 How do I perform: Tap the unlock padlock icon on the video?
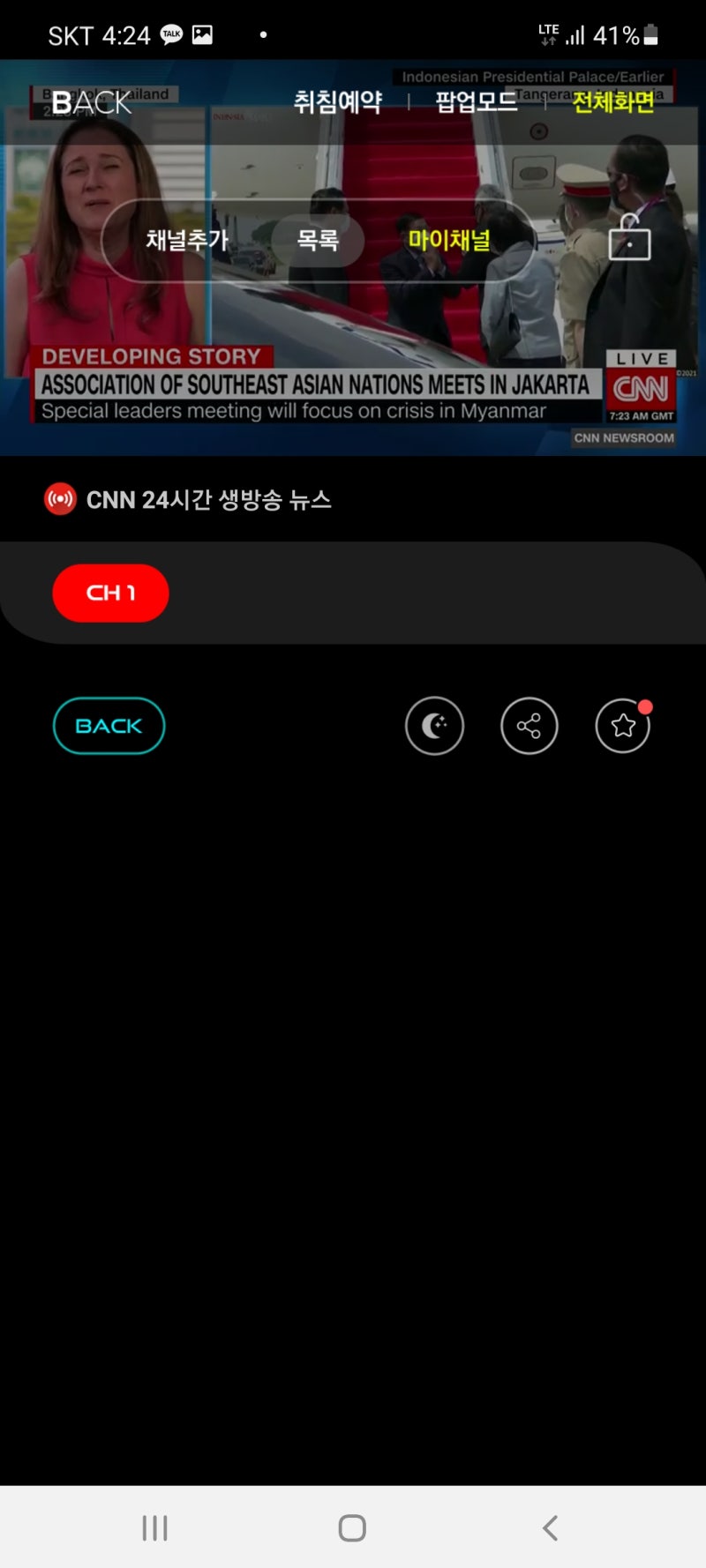pos(632,240)
